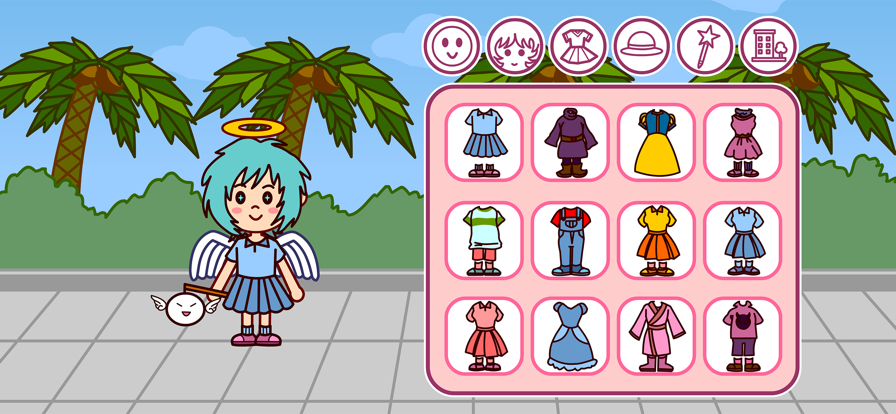Screen dimensions: 896x414
Task: Select the yellow top with orange skirt
Action: tap(656, 240)
